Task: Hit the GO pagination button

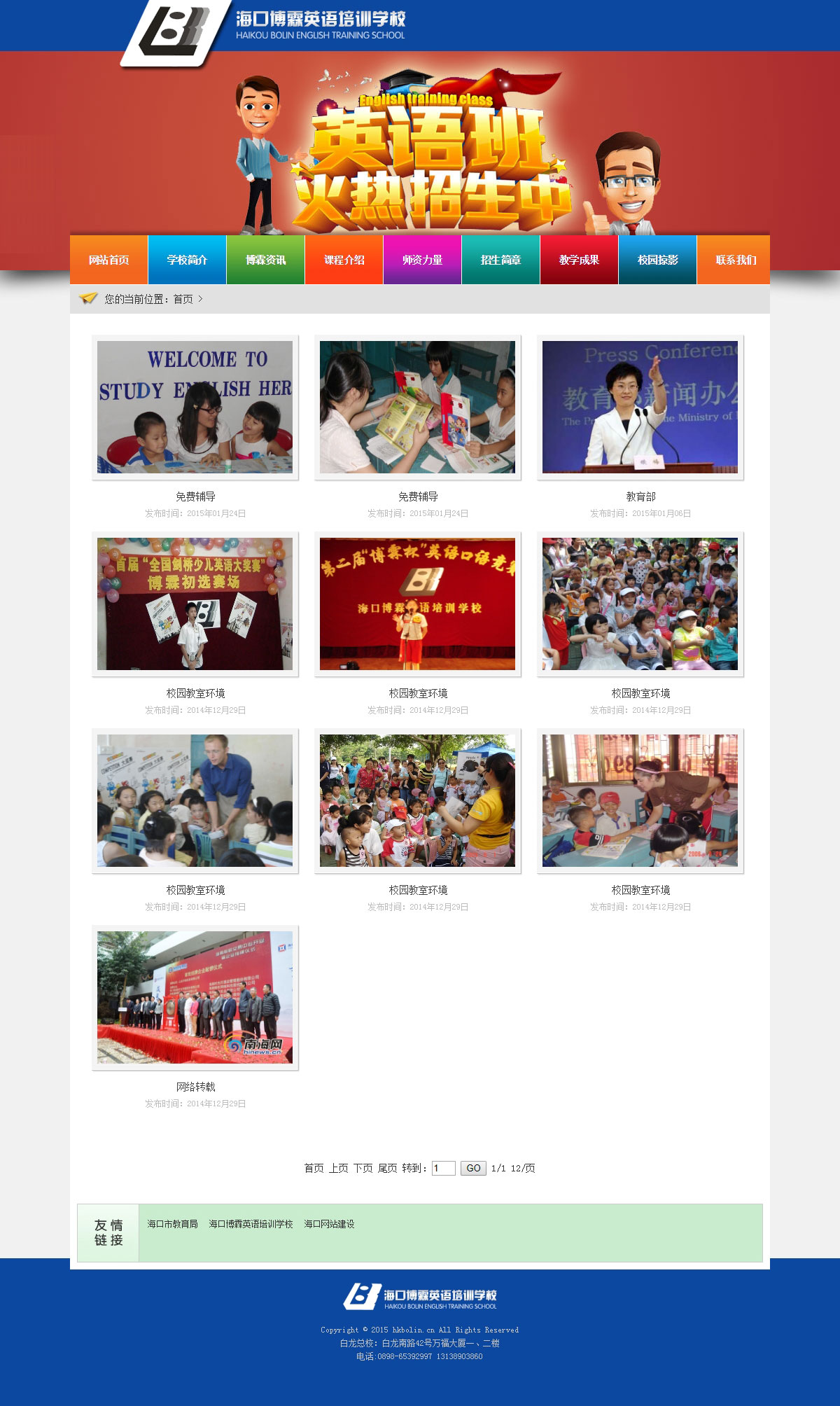Action: [x=473, y=1168]
